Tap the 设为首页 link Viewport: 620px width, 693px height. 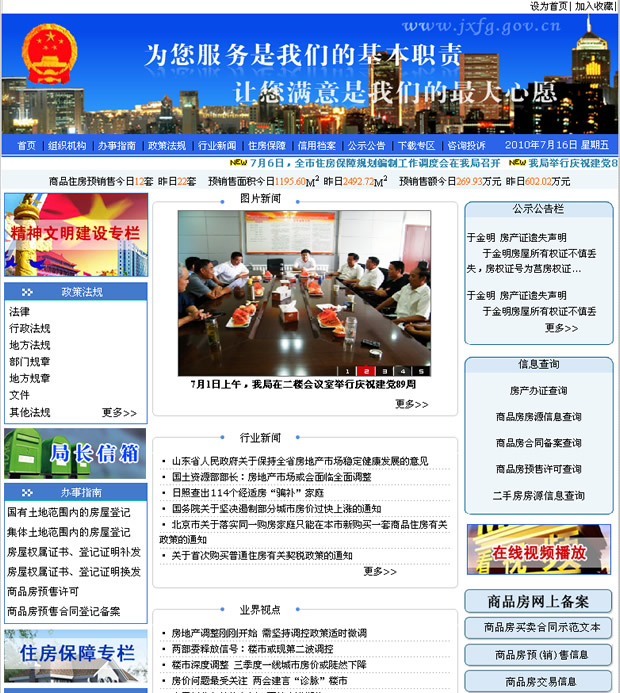549,6
